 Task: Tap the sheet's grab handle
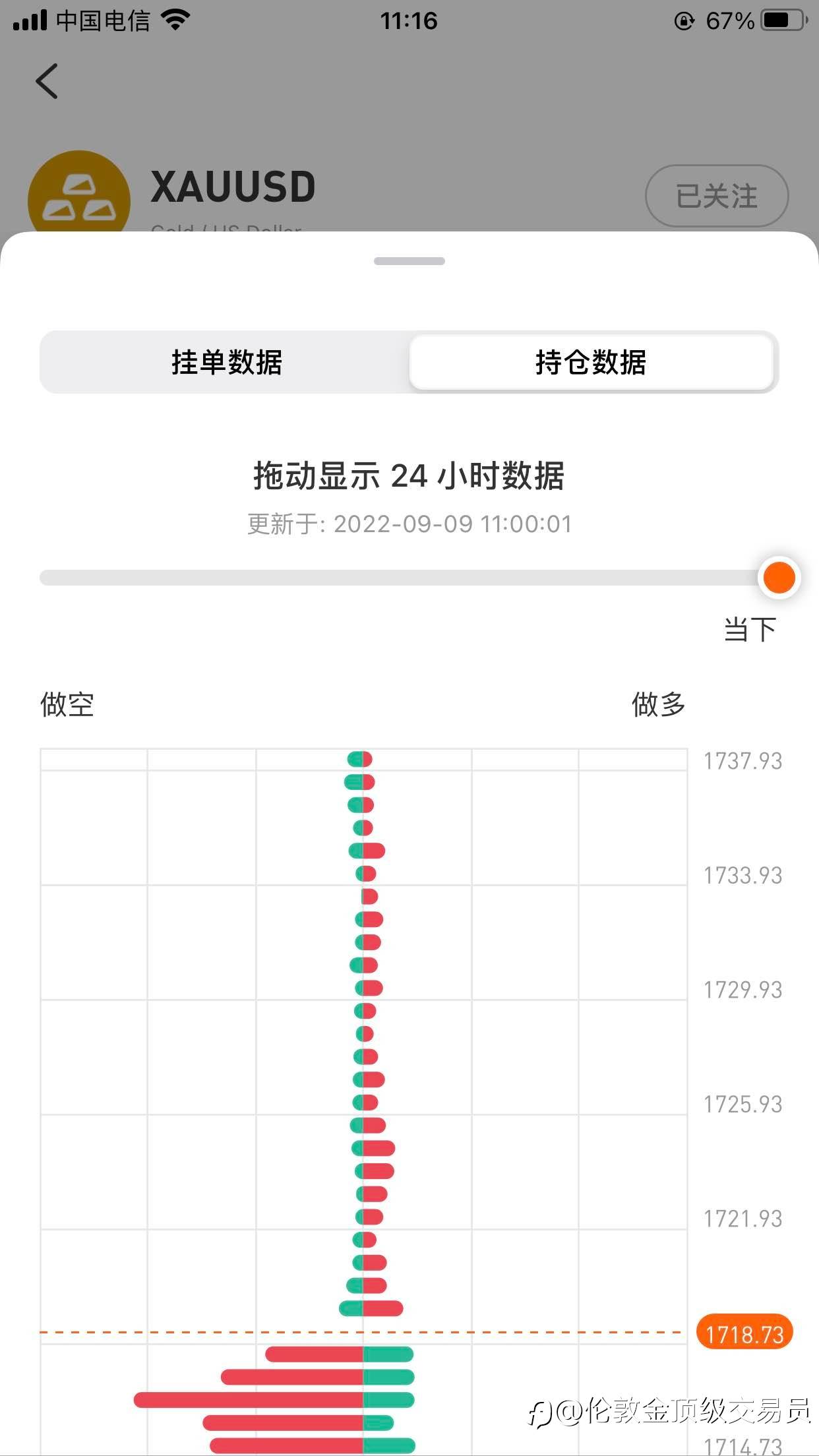coord(409,261)
